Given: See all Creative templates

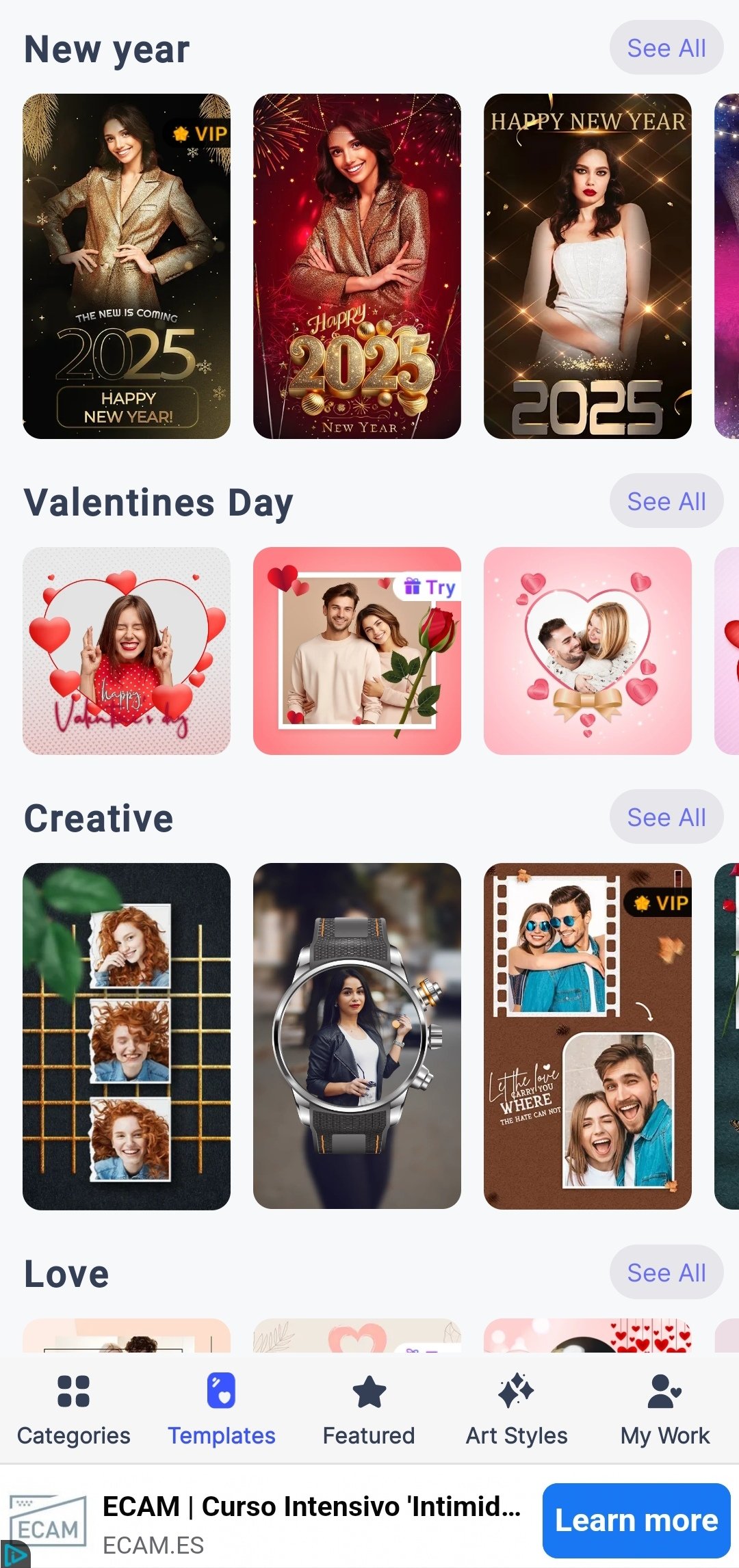Looking at the screenshot, I should click(666, 817).
